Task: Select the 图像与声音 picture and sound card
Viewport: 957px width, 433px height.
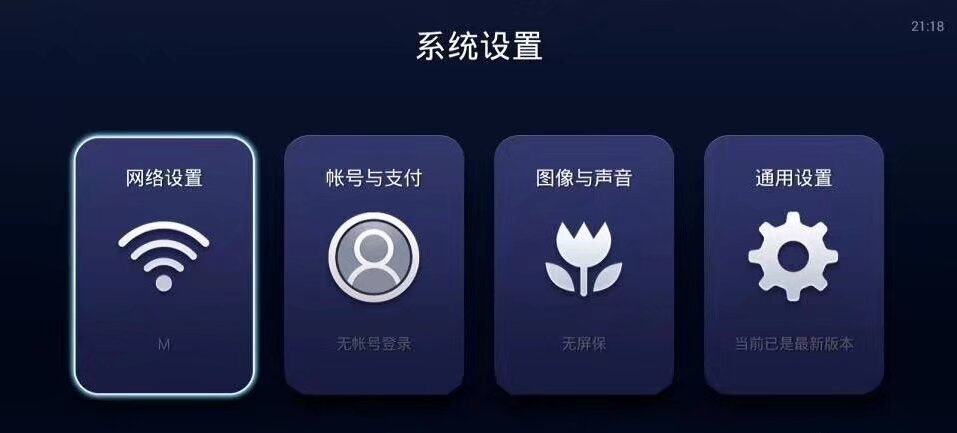Action: [584, 265]
